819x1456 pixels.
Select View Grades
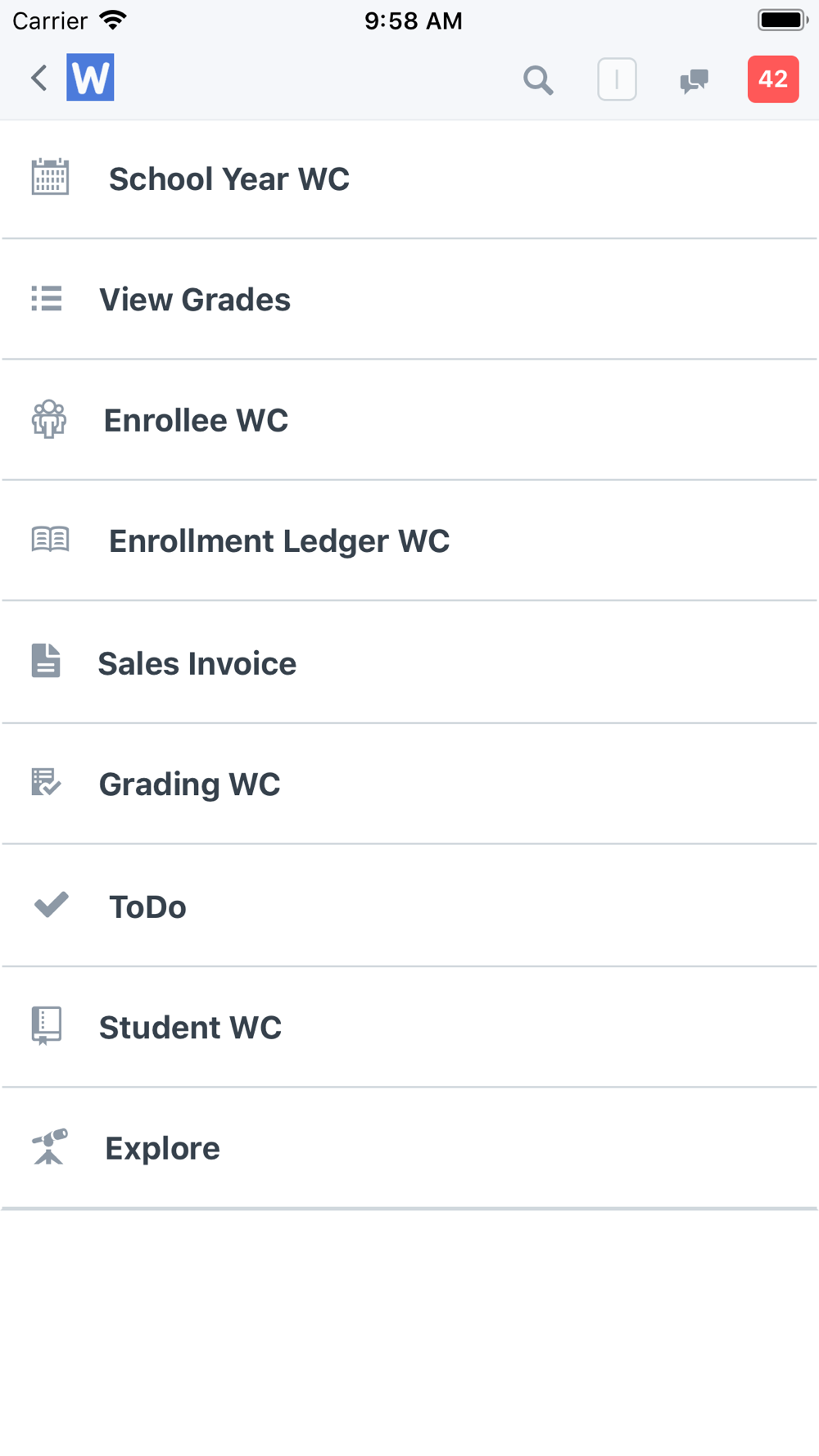(x=409, y=300)
